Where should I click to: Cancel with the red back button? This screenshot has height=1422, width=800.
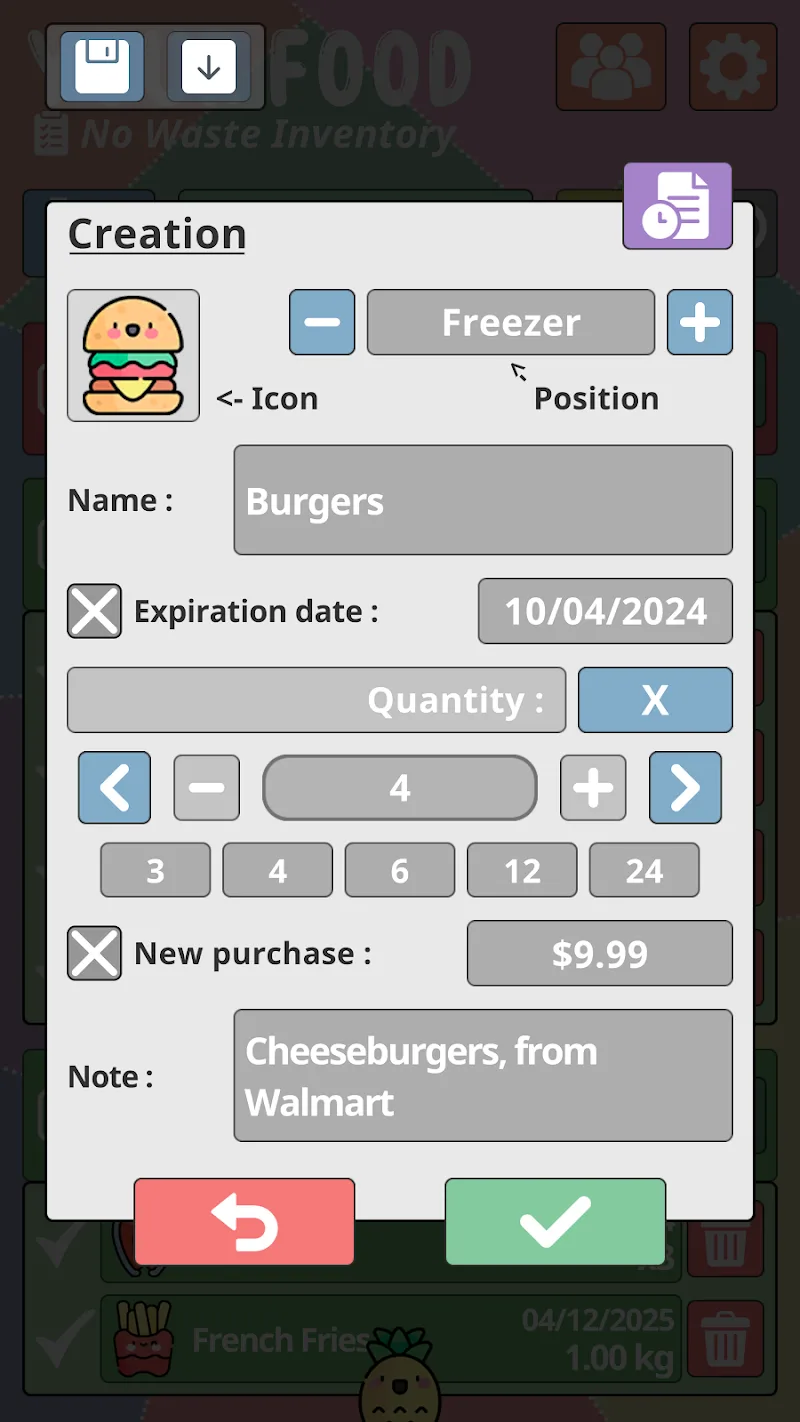[244, 1222]
